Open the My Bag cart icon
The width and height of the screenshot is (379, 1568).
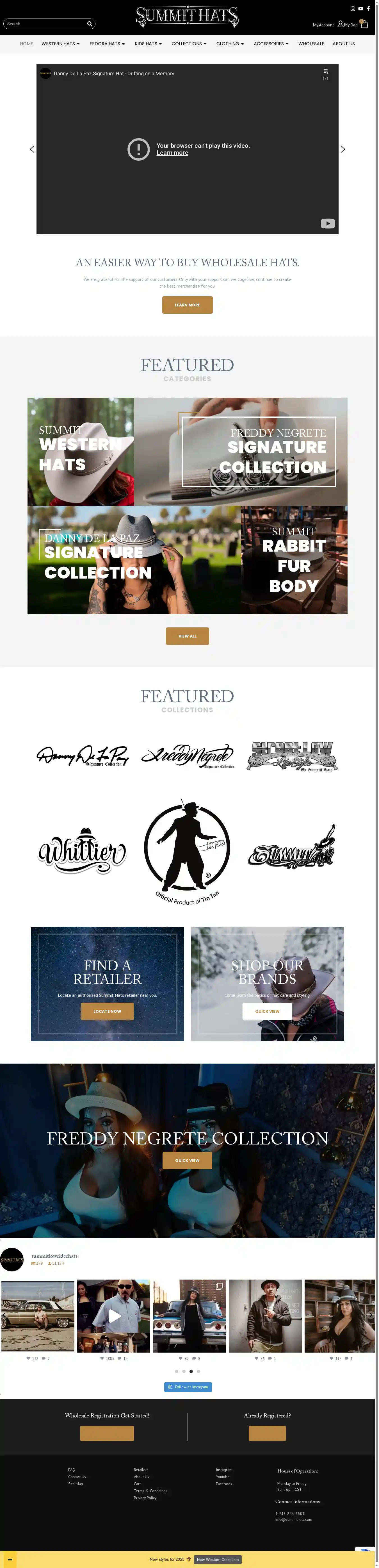[364, 24]
